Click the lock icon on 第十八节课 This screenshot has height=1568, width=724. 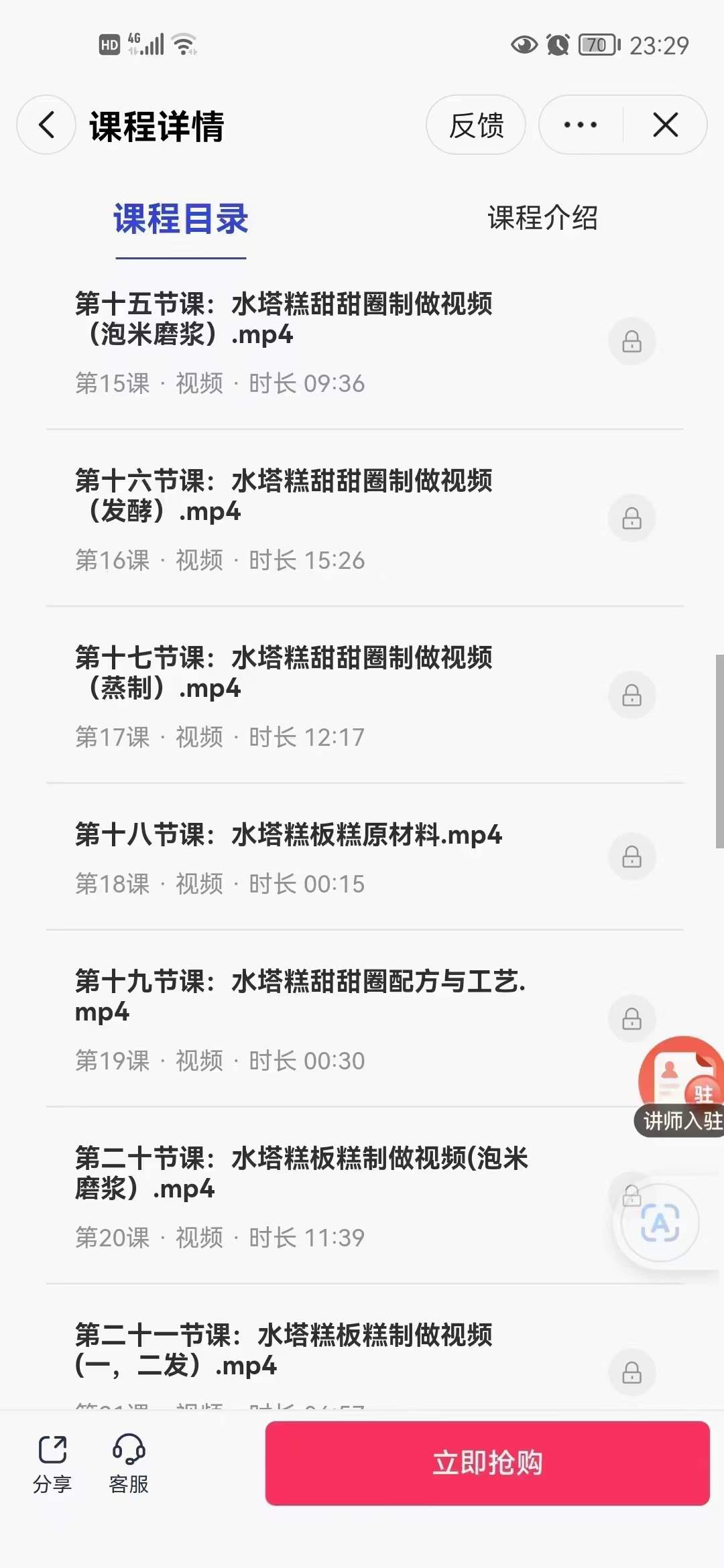(631, 857)
